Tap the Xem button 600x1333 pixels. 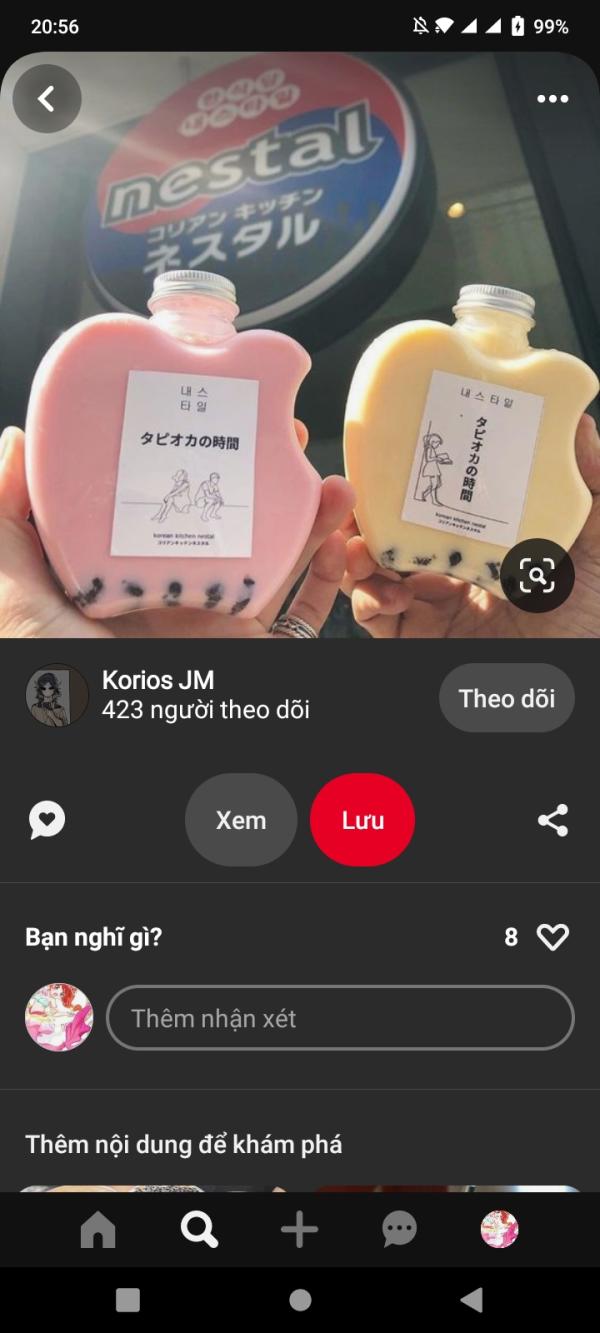pyautogui.click(x=241, y=820)
